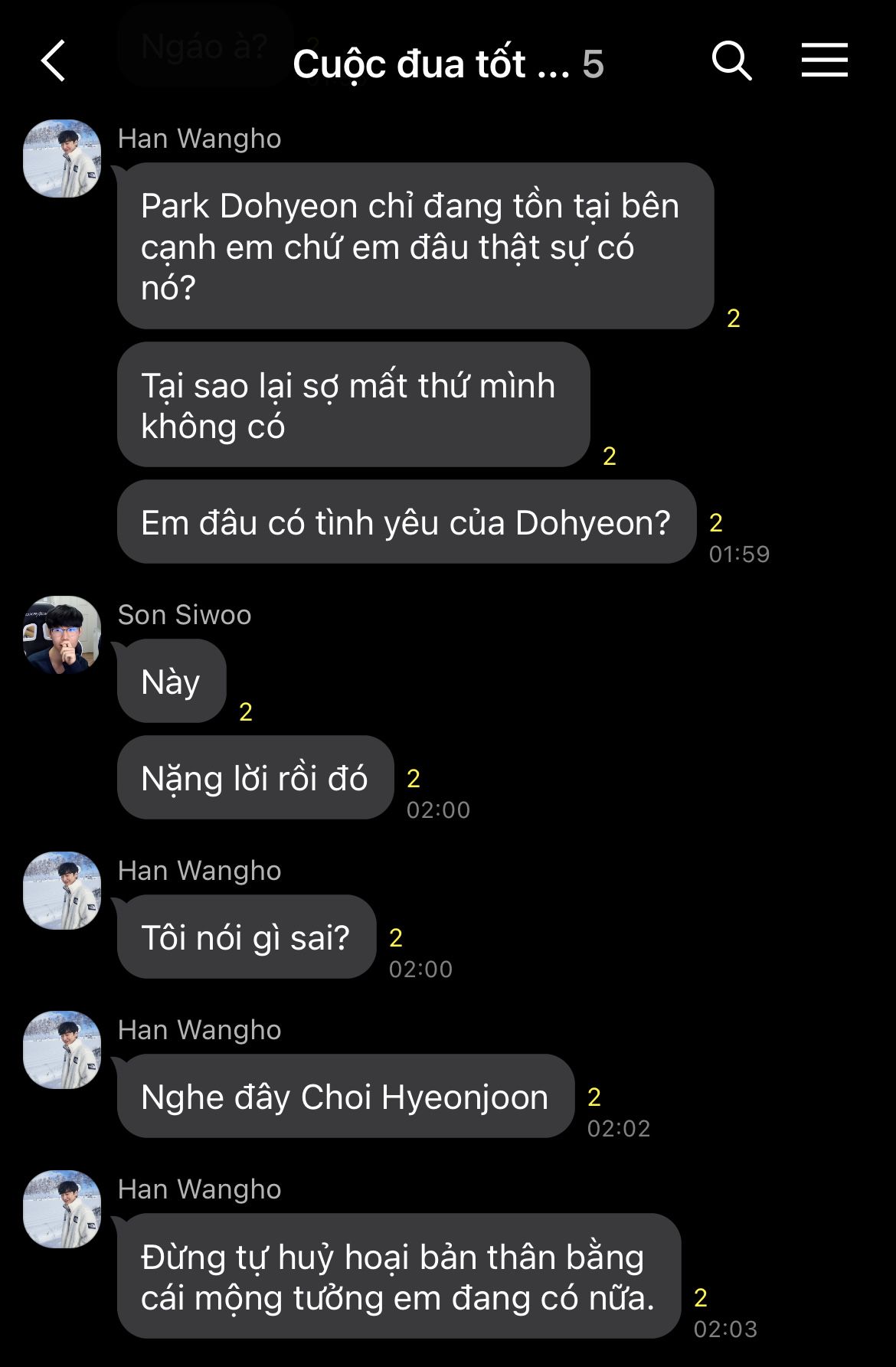Search within this chat room

(731, 61)
